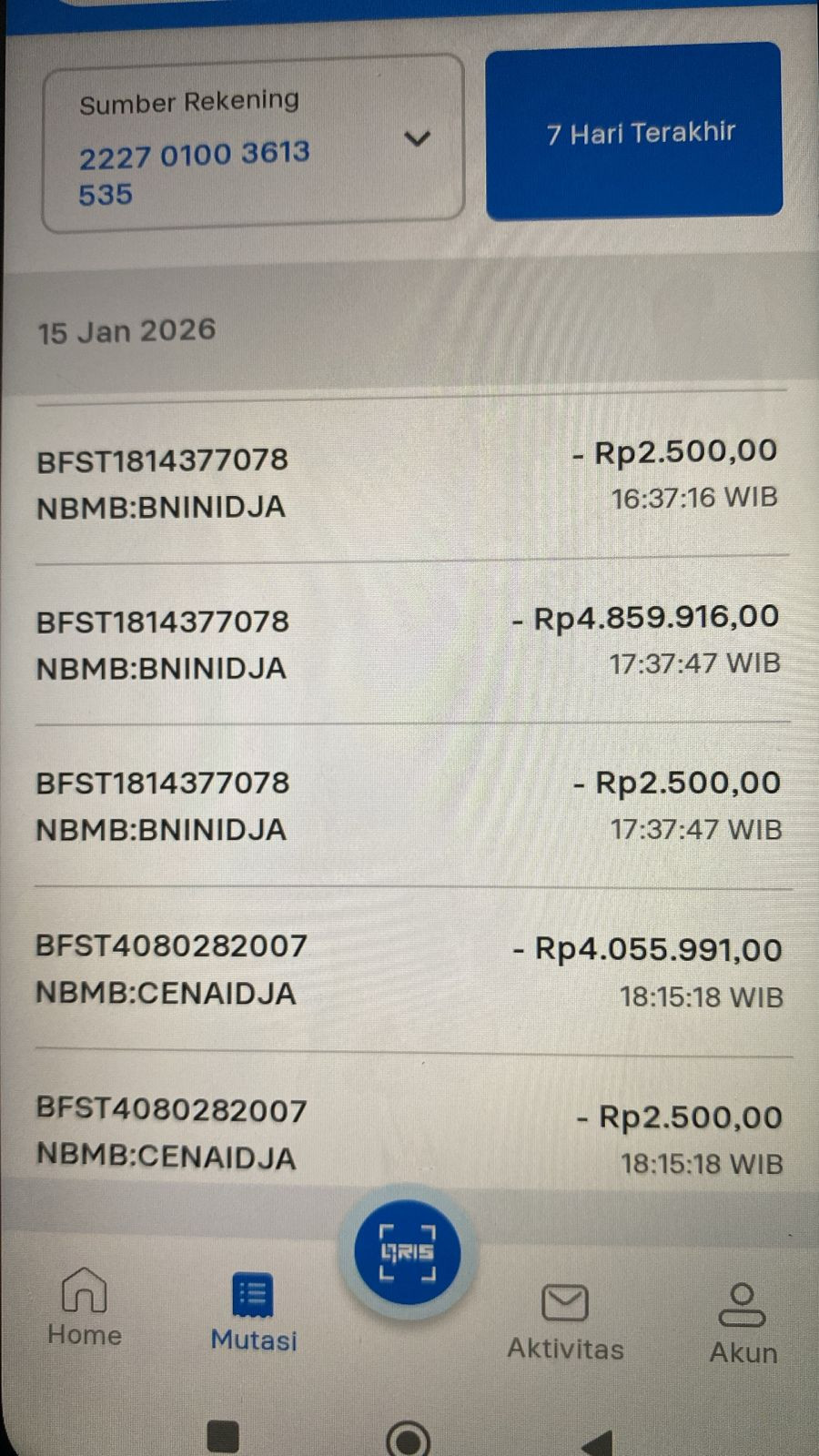
Task: Open the QRIS scan button
Action: pyautogui.click(x=408, y=1252)
